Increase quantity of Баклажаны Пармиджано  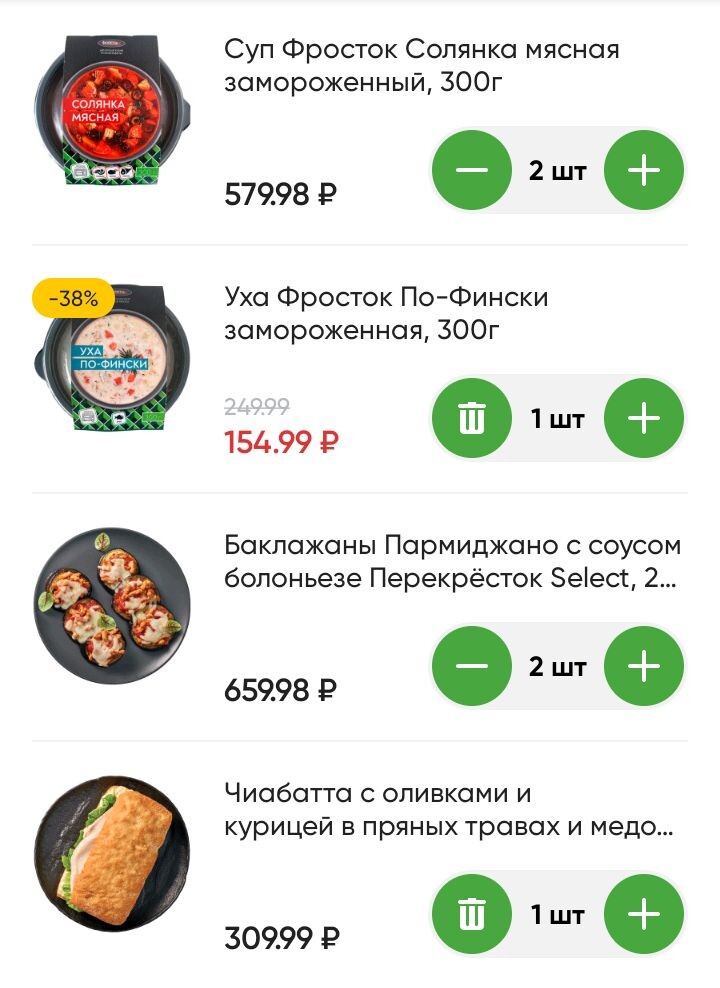pyautogui.click(x=644, y=666)
